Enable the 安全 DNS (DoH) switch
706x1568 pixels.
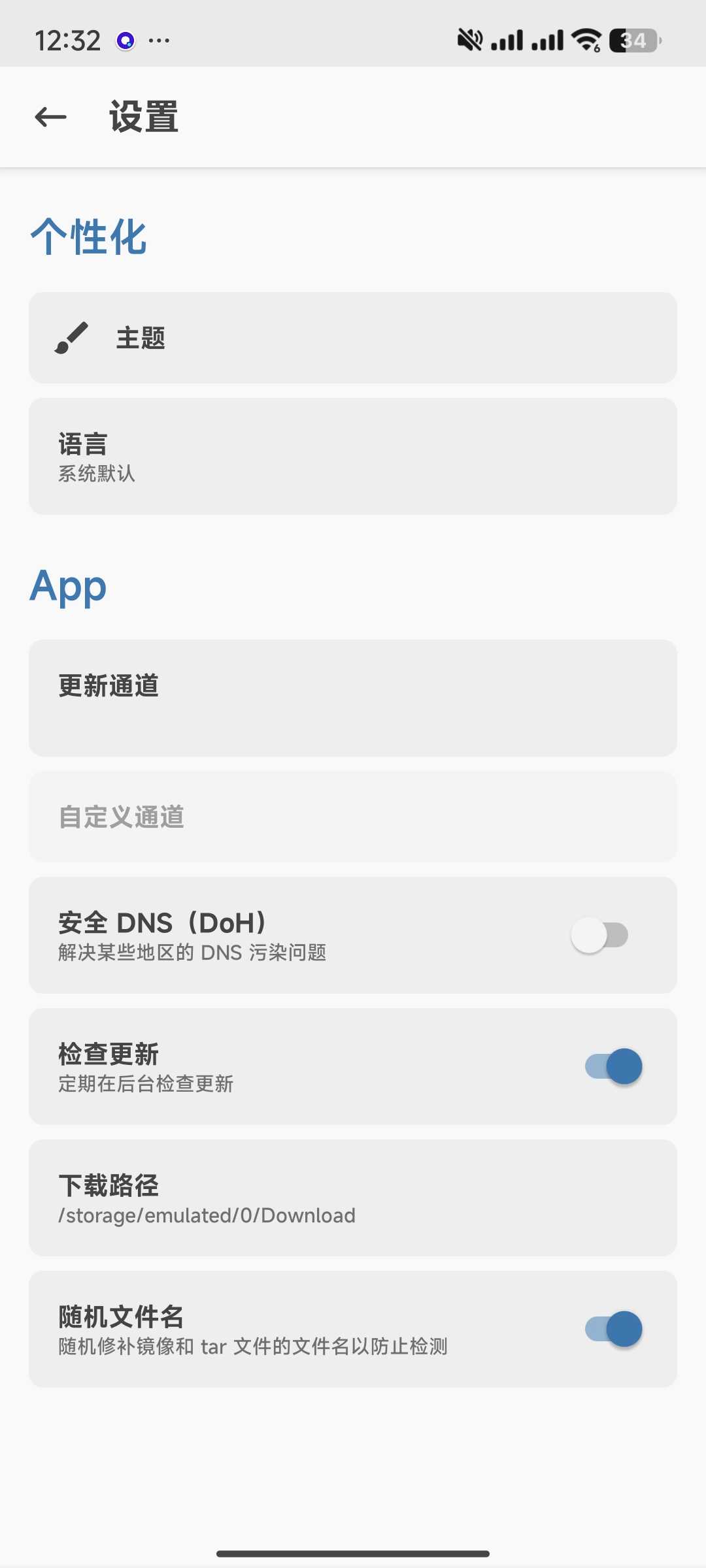(x=599, y=935)
